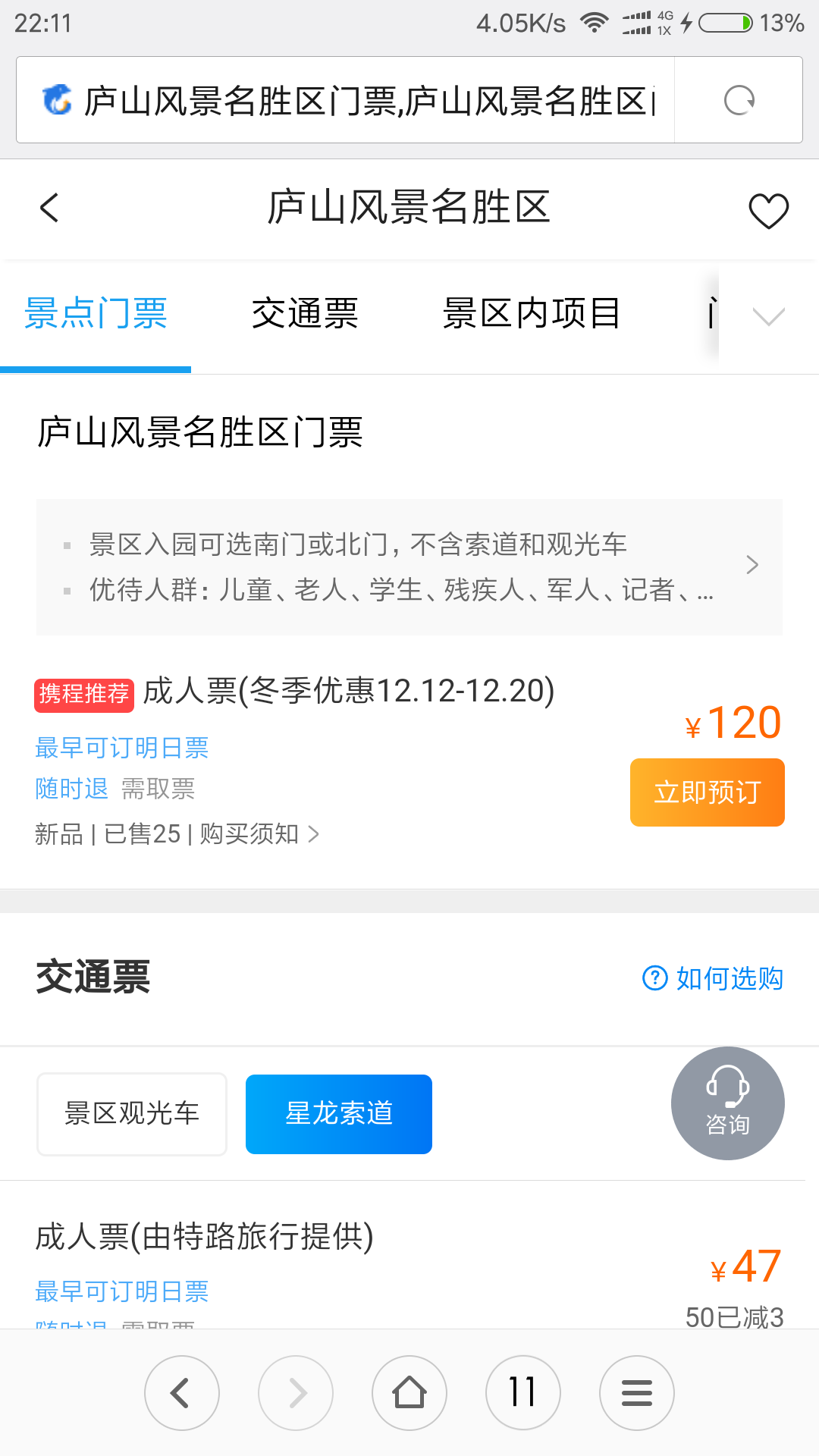Go back using the browser toolbar arrow

point(182,1393)
